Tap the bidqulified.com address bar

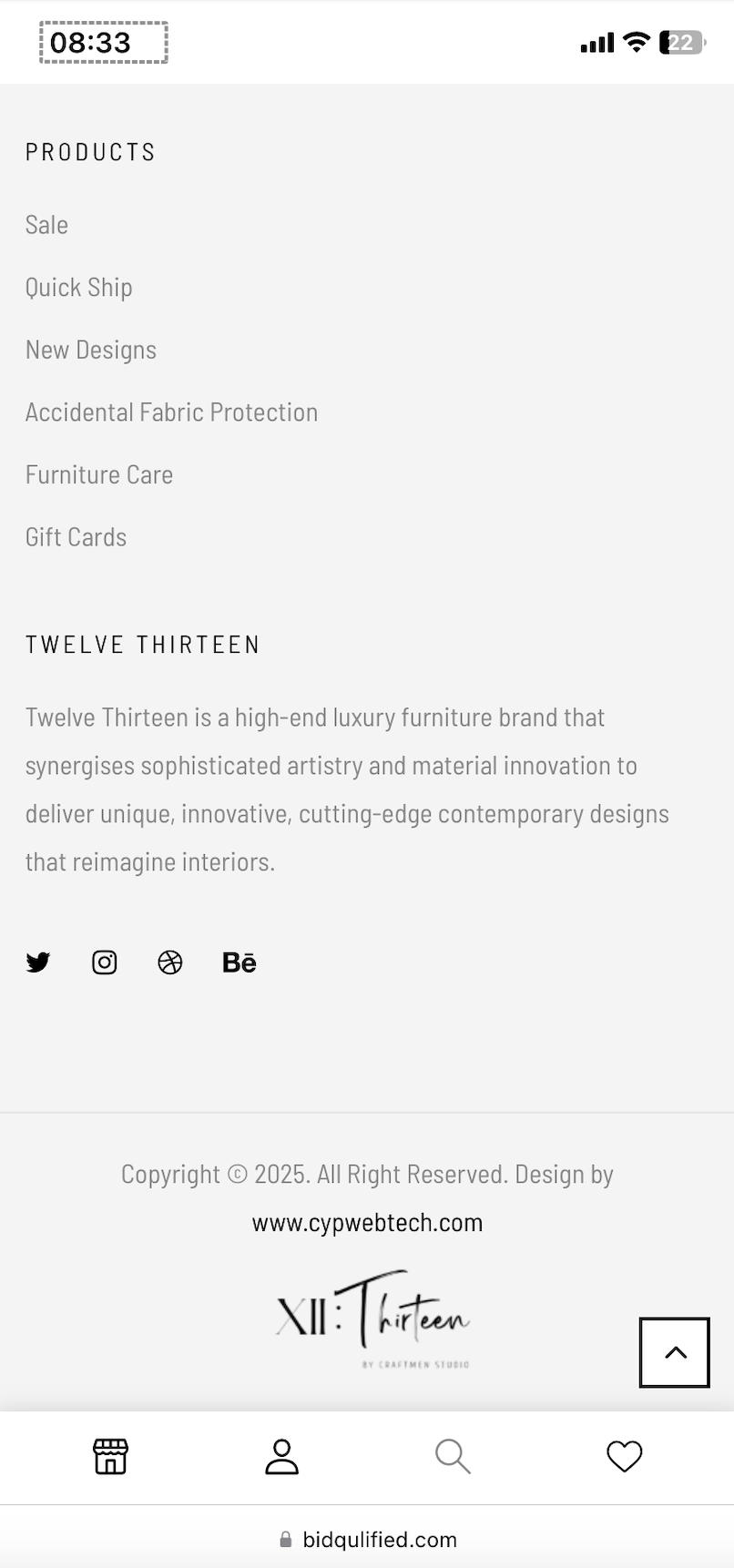click(367, 1539)
